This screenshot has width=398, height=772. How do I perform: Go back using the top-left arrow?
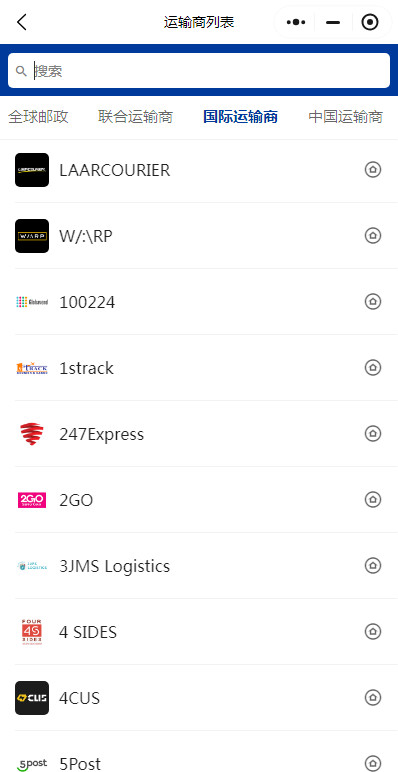[x=22, y=22]
